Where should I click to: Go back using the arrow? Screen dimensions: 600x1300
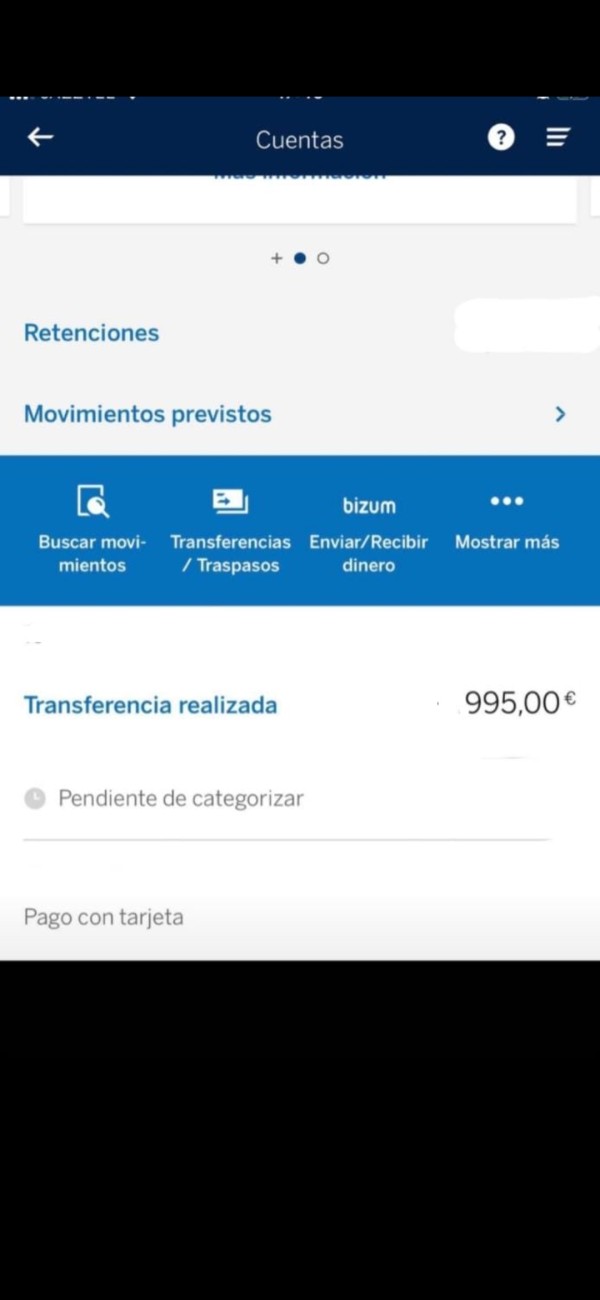pos(40,138)
